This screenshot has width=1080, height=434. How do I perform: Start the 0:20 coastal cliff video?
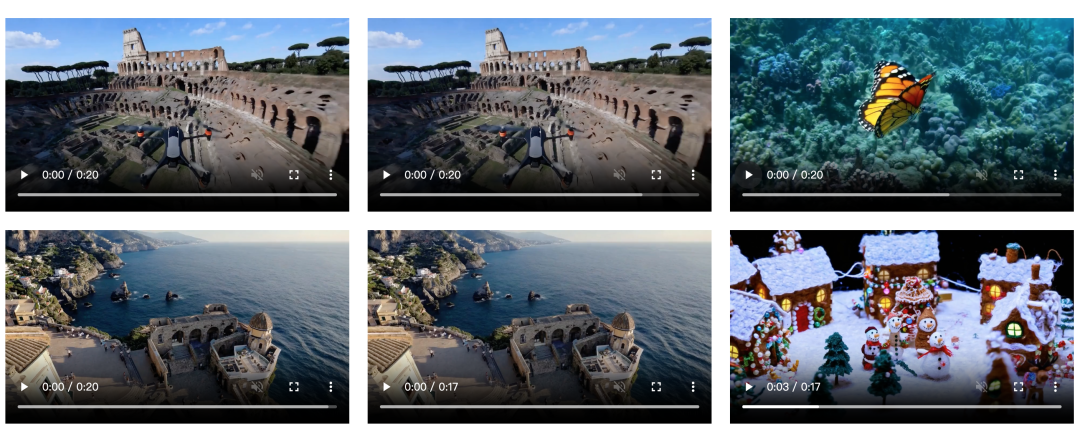pyautogui.click(x=25, y=387)
